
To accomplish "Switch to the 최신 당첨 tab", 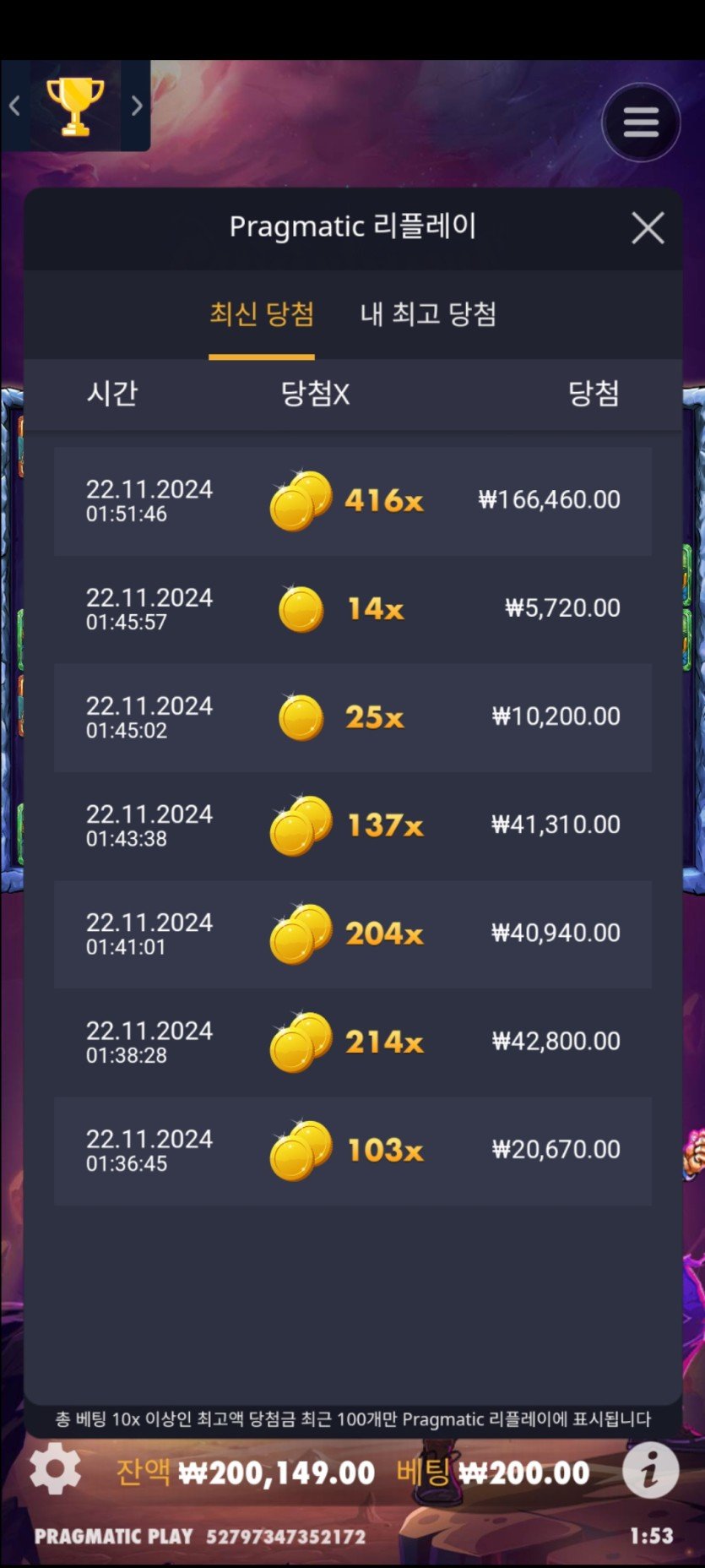I will (262, 314).
